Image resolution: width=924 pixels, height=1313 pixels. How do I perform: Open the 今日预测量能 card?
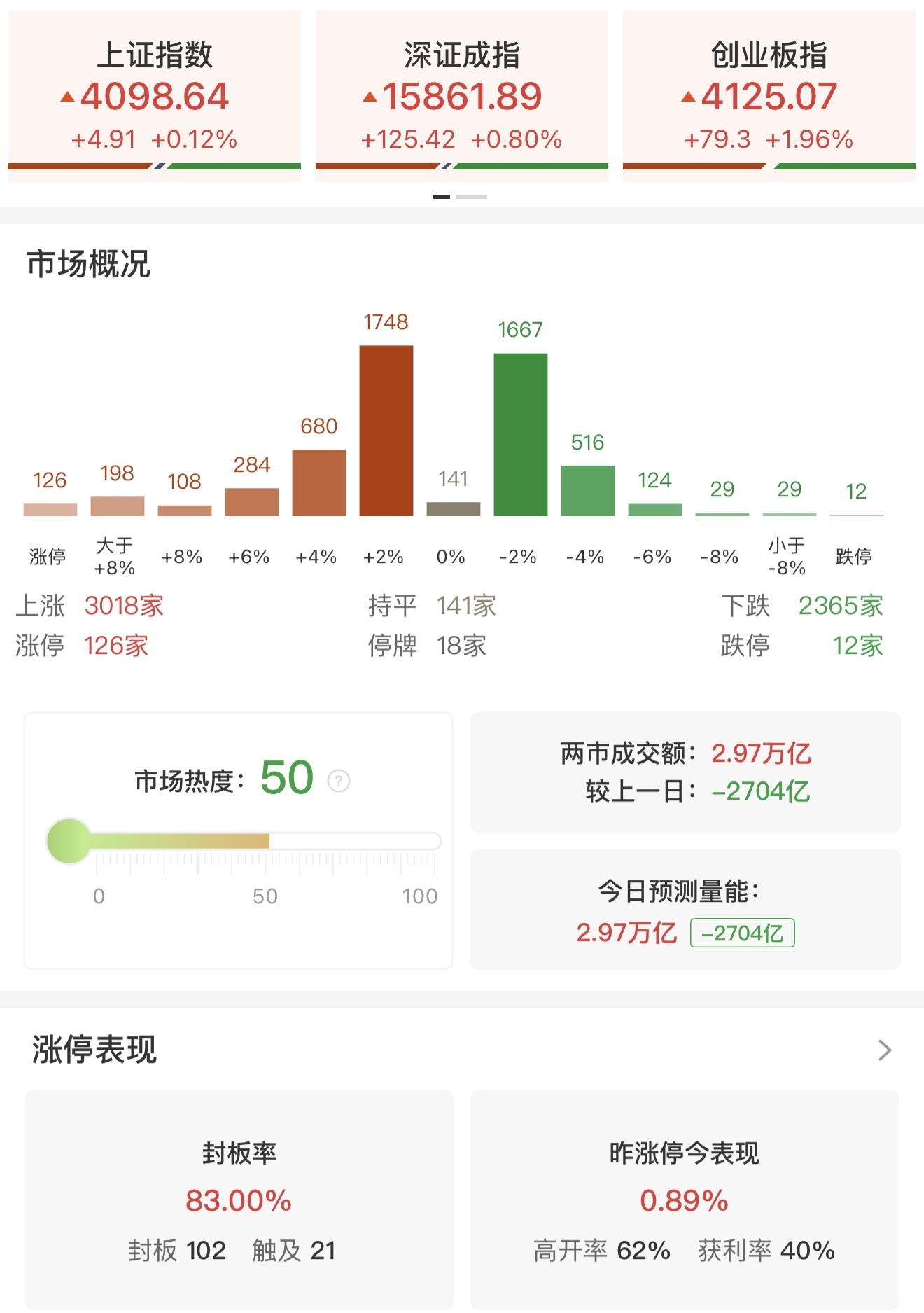[x=685, y=910]
